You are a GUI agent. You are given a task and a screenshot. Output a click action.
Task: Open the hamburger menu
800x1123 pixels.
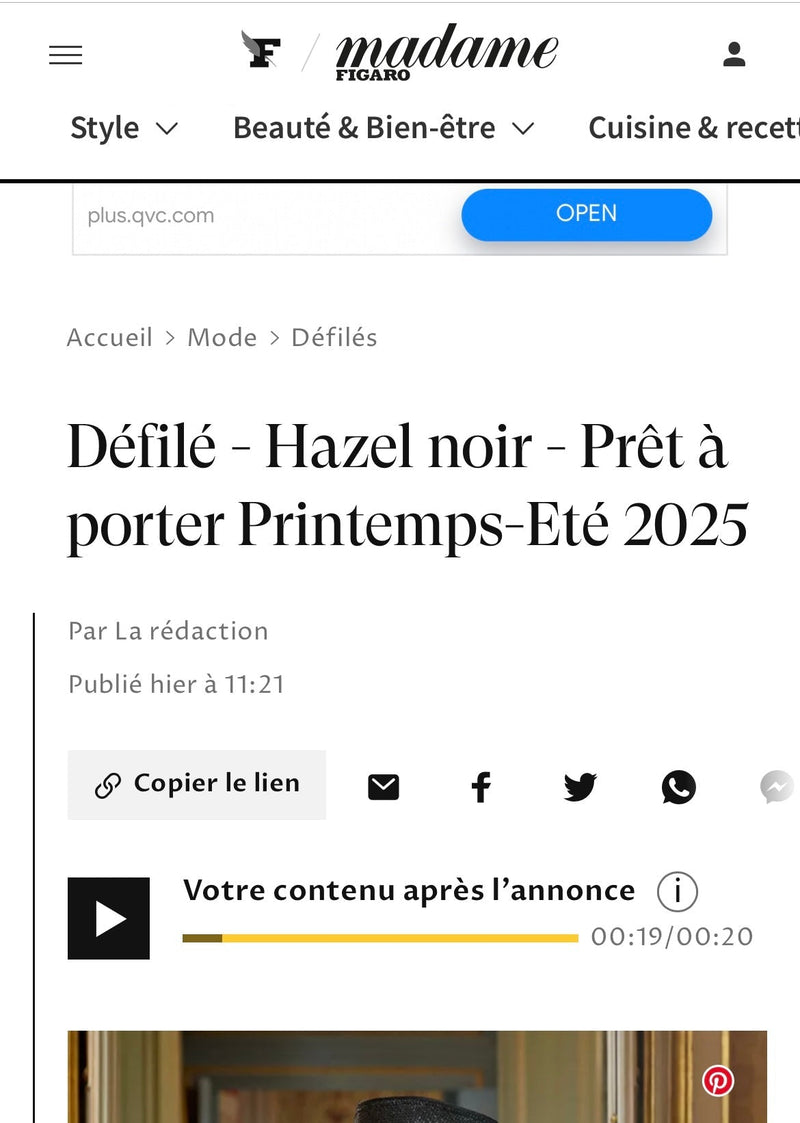66,55
